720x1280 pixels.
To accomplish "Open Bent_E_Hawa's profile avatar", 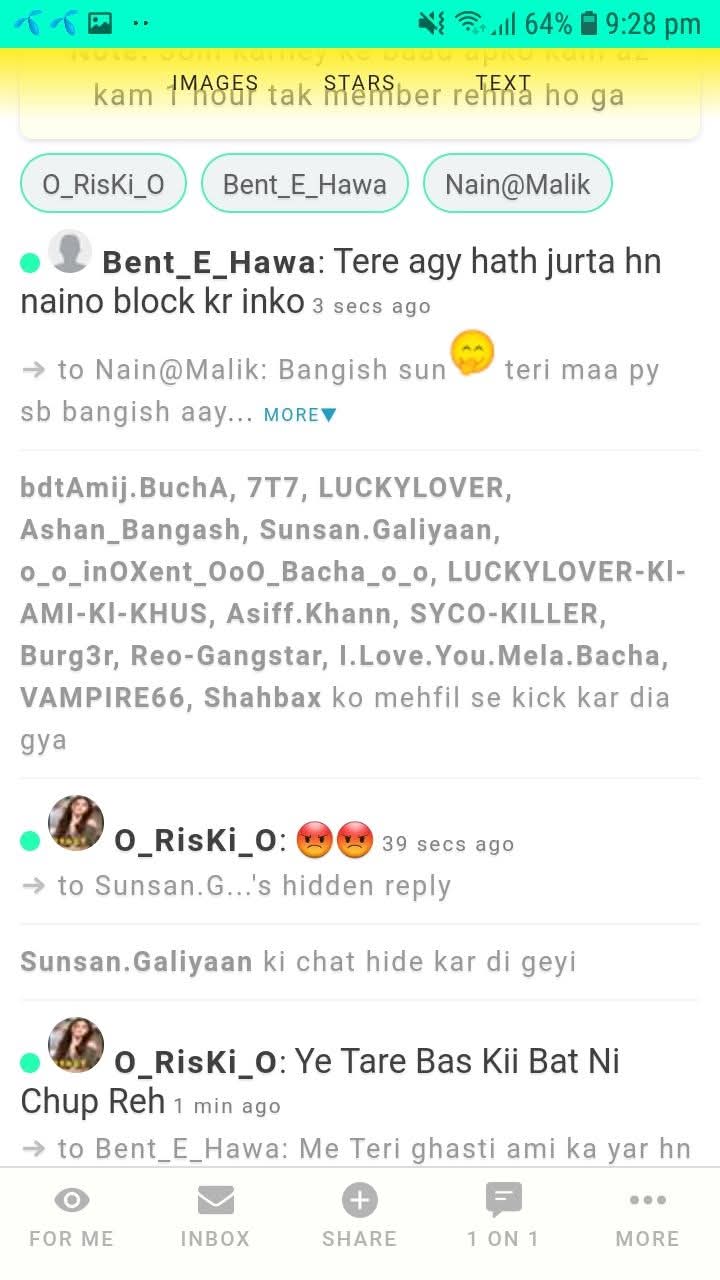I will click(x=70, y=251).
